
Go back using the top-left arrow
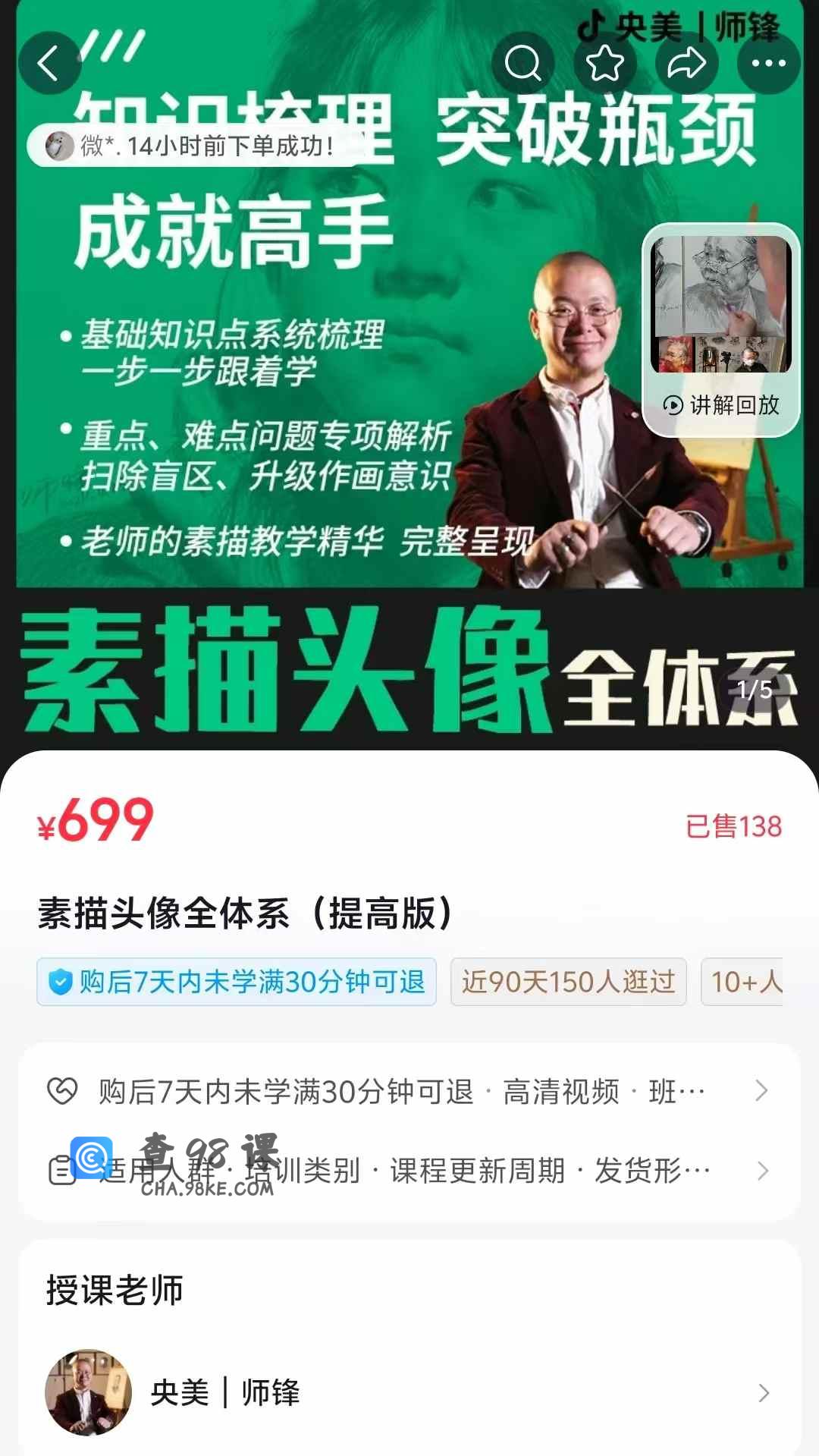click(49, 63)
